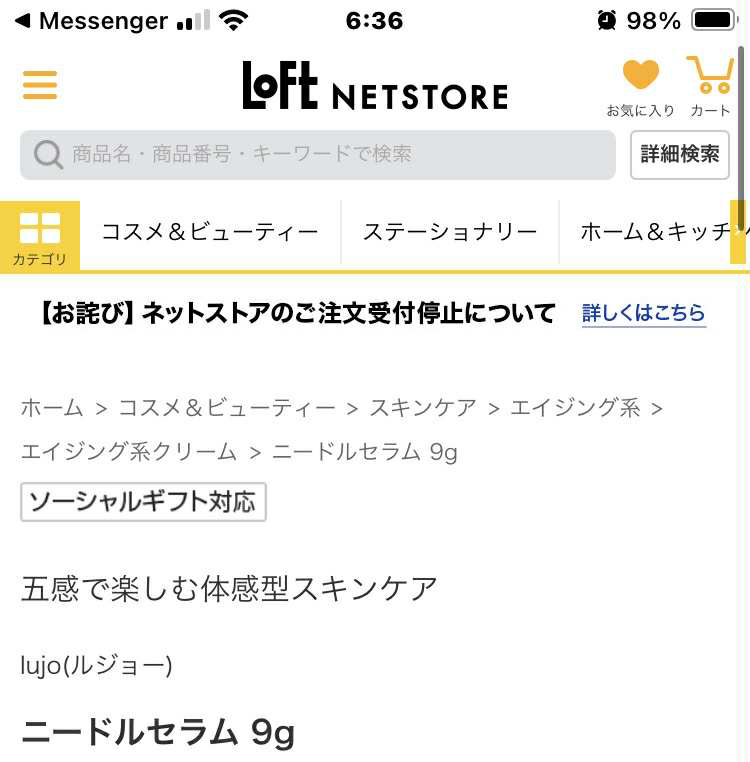Open エイジング系クリーム breadcrumb link
The height and width of the screenshot is (762, 750).
click(x=129, y=452)
